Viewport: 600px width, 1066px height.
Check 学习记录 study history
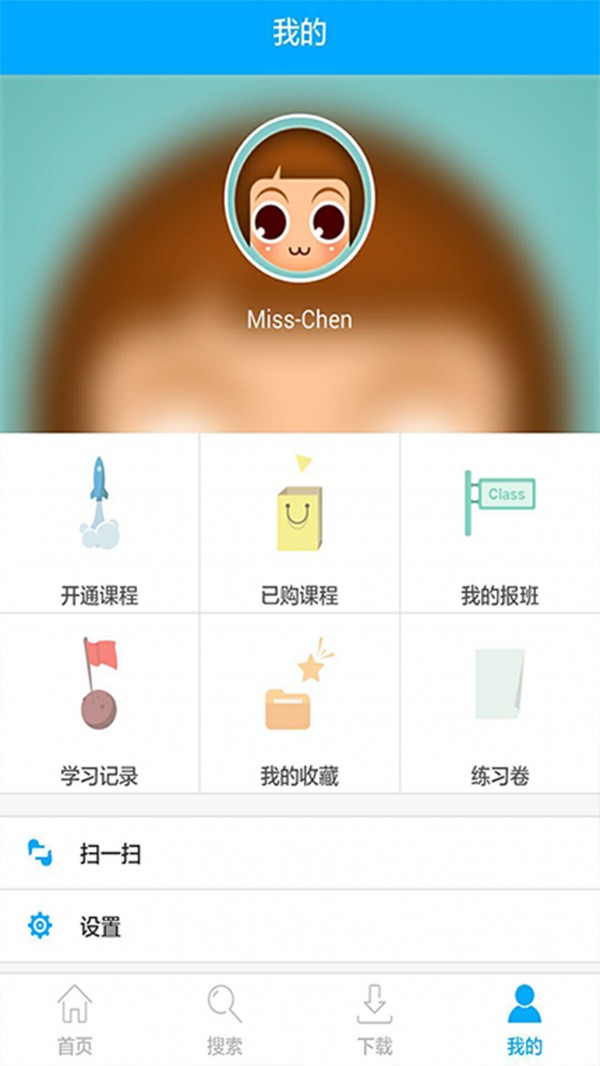click(x=99, y=704)
